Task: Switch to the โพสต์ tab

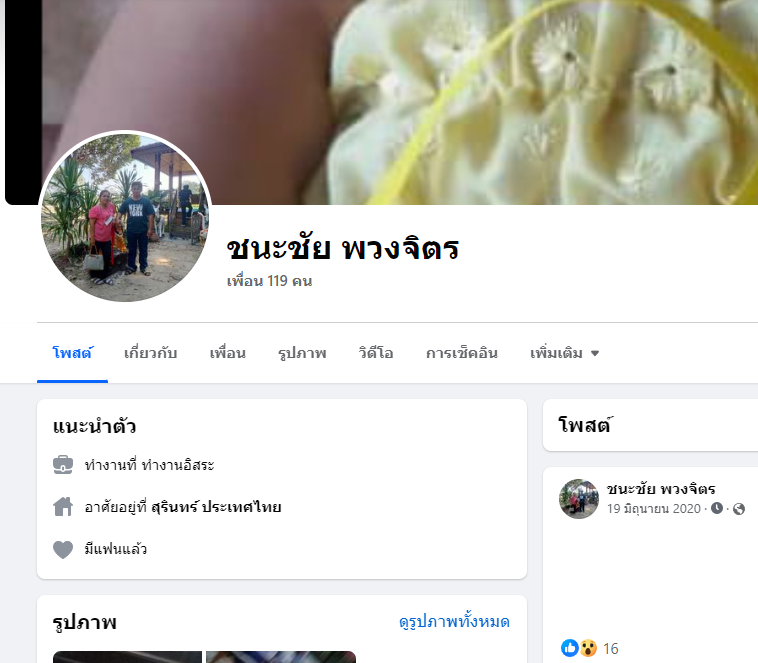Action: pyautogui.click(x=72, y=353)
